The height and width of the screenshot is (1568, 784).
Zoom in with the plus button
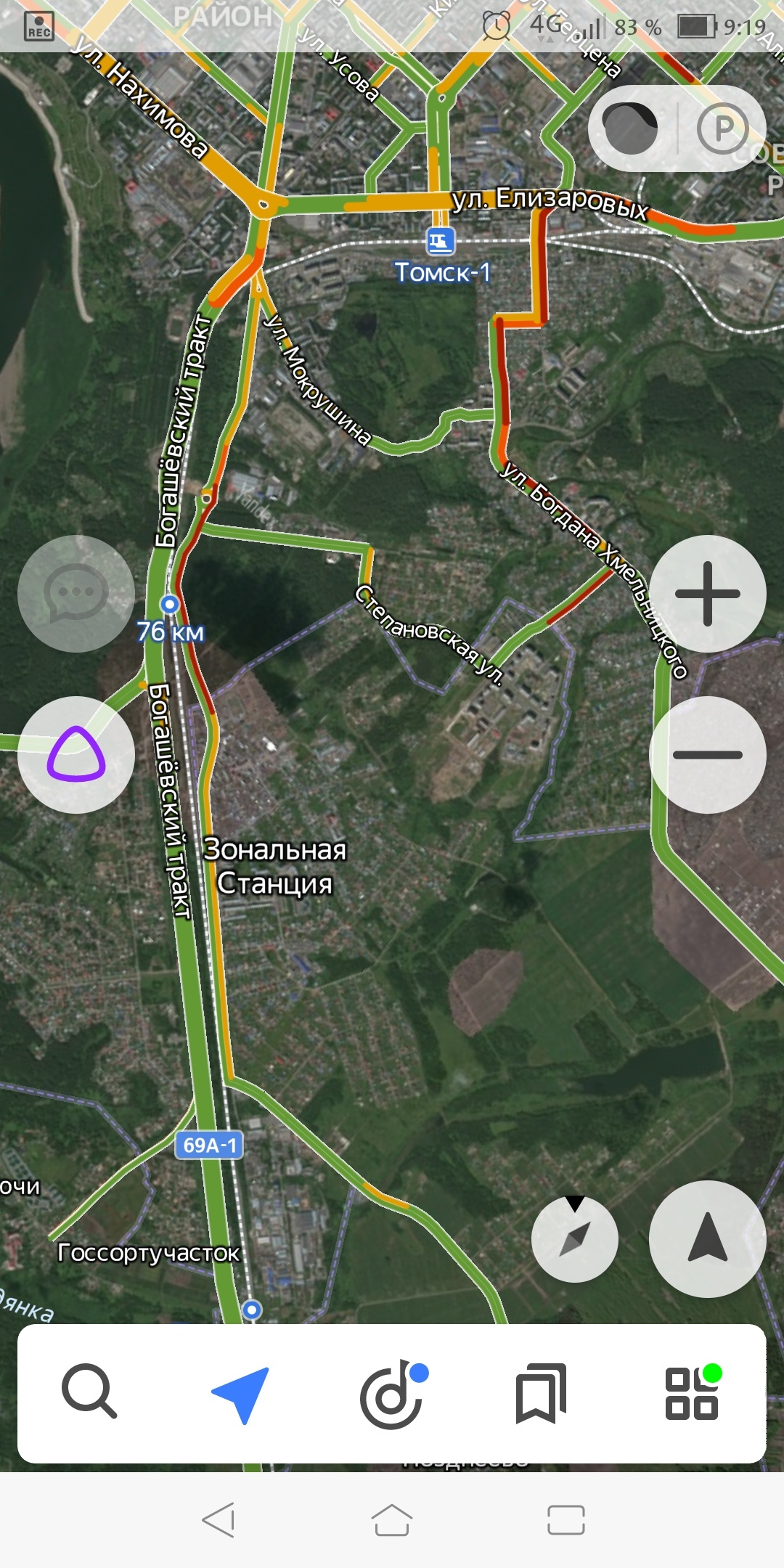[708, 594]
